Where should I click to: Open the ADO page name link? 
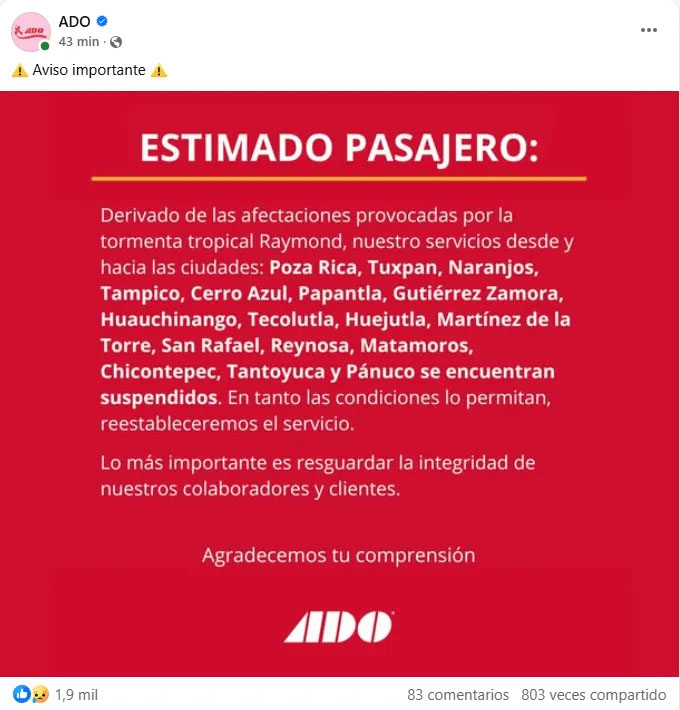73,21
